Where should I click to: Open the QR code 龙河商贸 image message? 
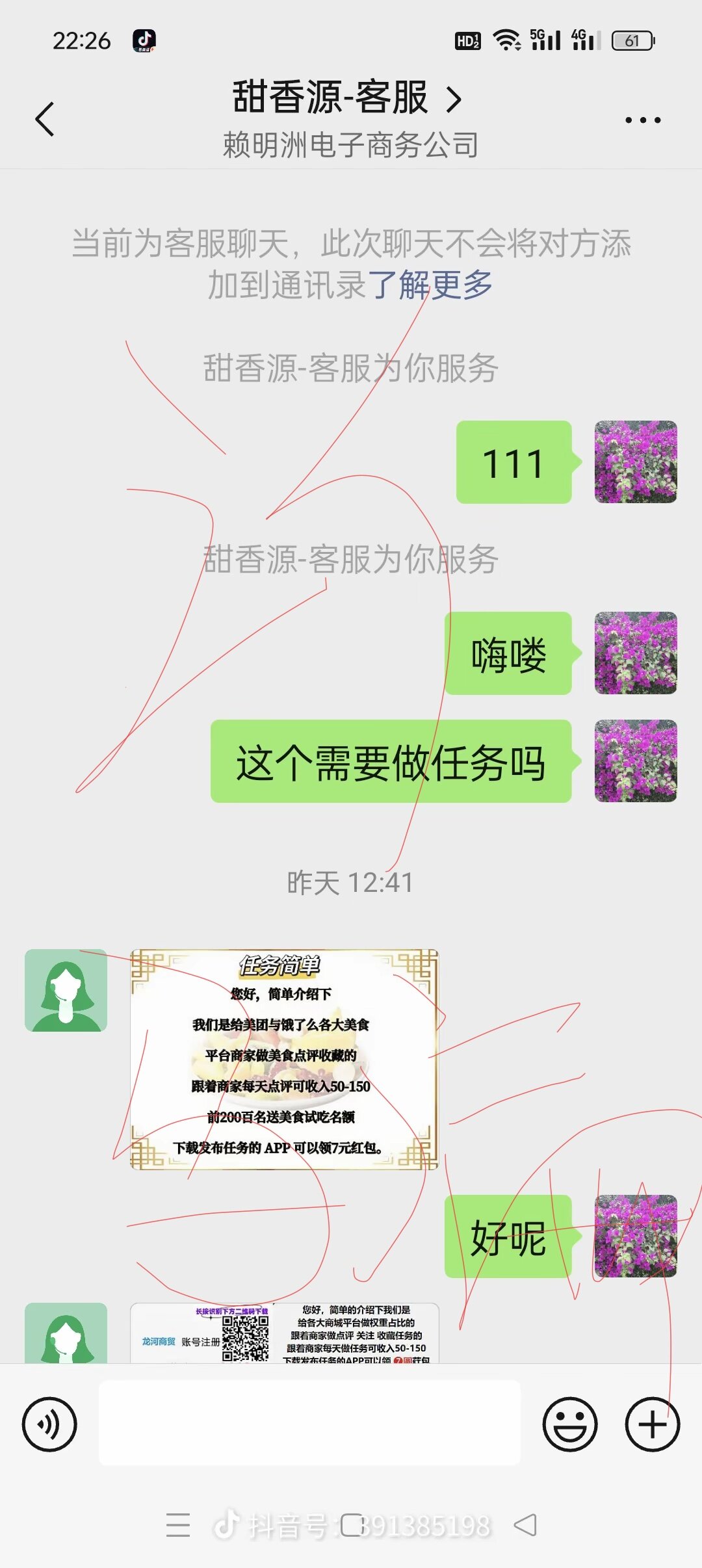[284, 1333]
